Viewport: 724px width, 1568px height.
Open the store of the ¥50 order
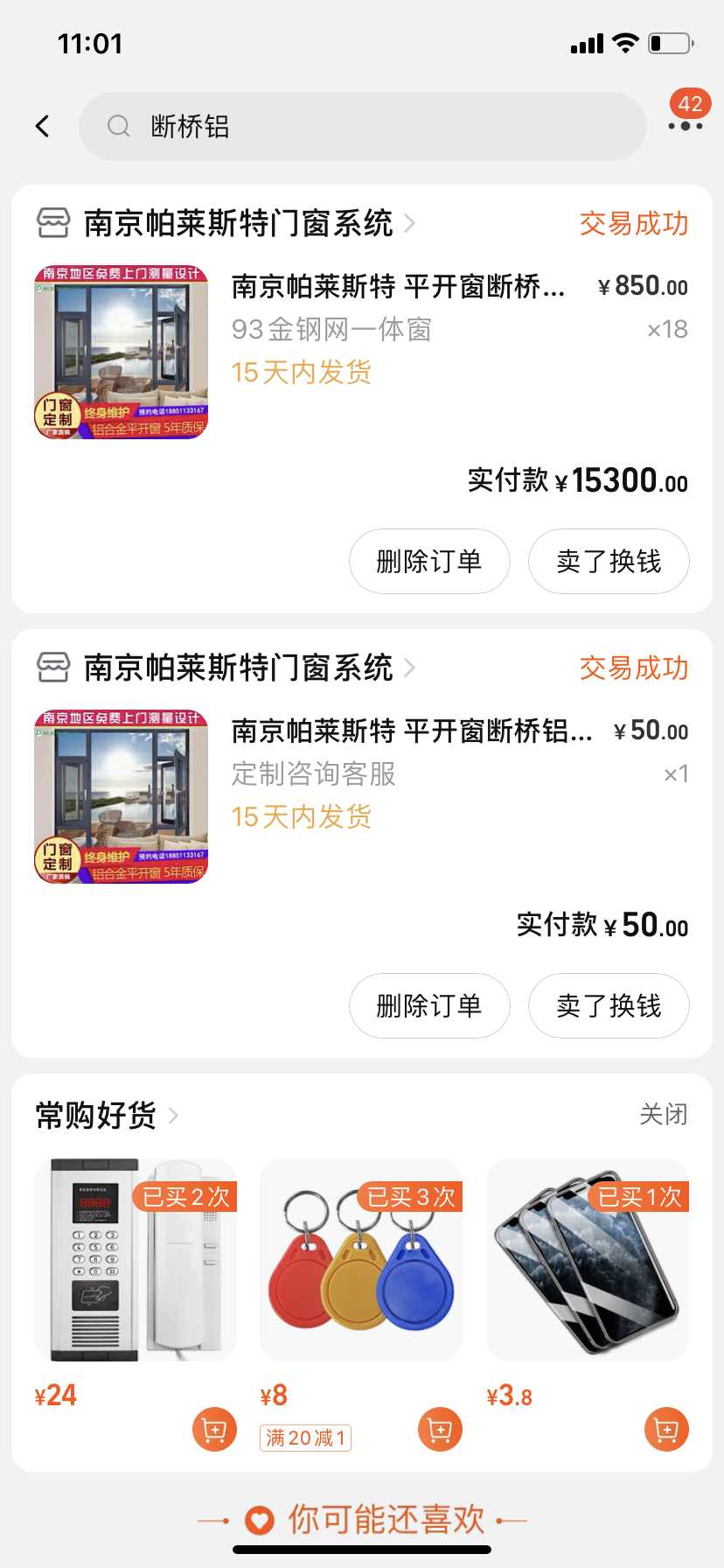(x=236, y=668)
